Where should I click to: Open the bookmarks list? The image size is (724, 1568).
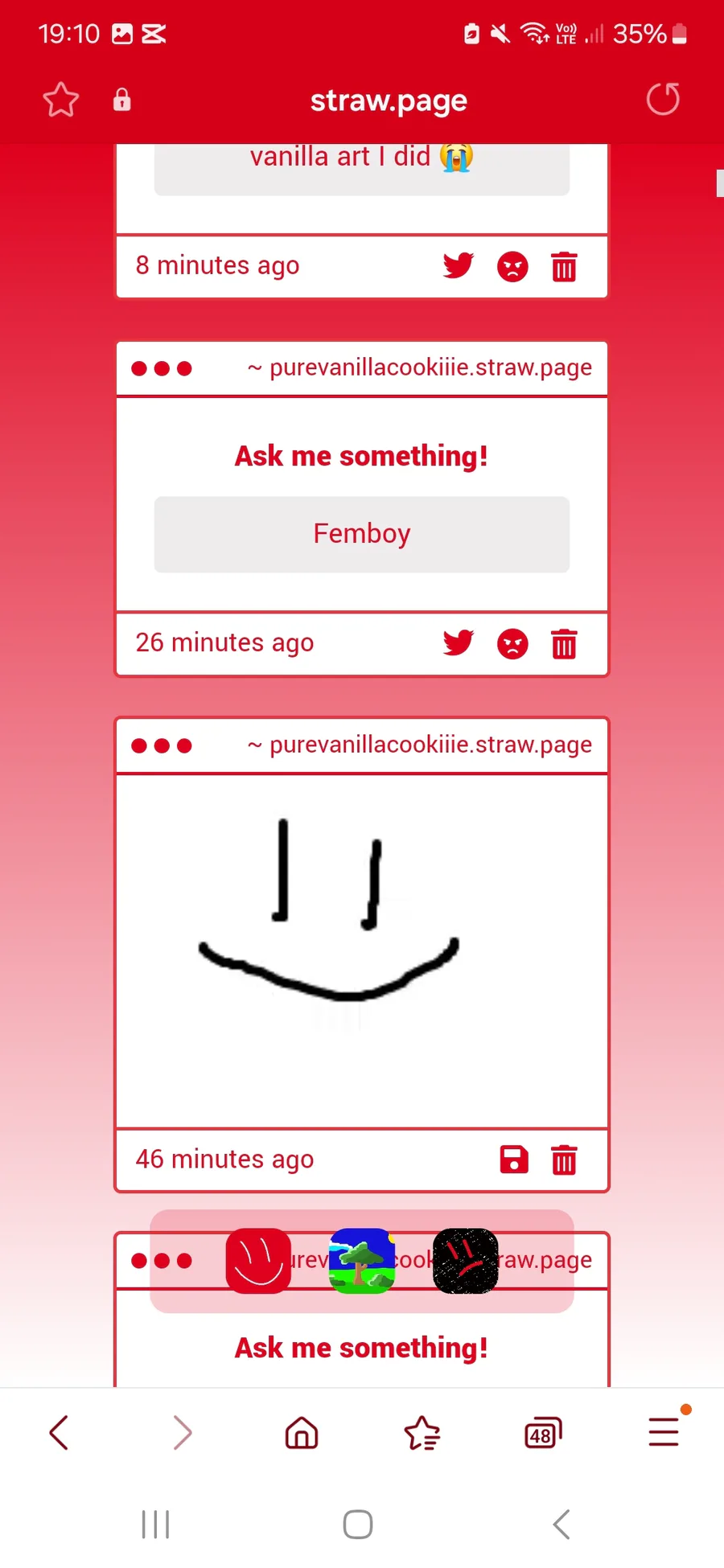tap(422, 1433)
